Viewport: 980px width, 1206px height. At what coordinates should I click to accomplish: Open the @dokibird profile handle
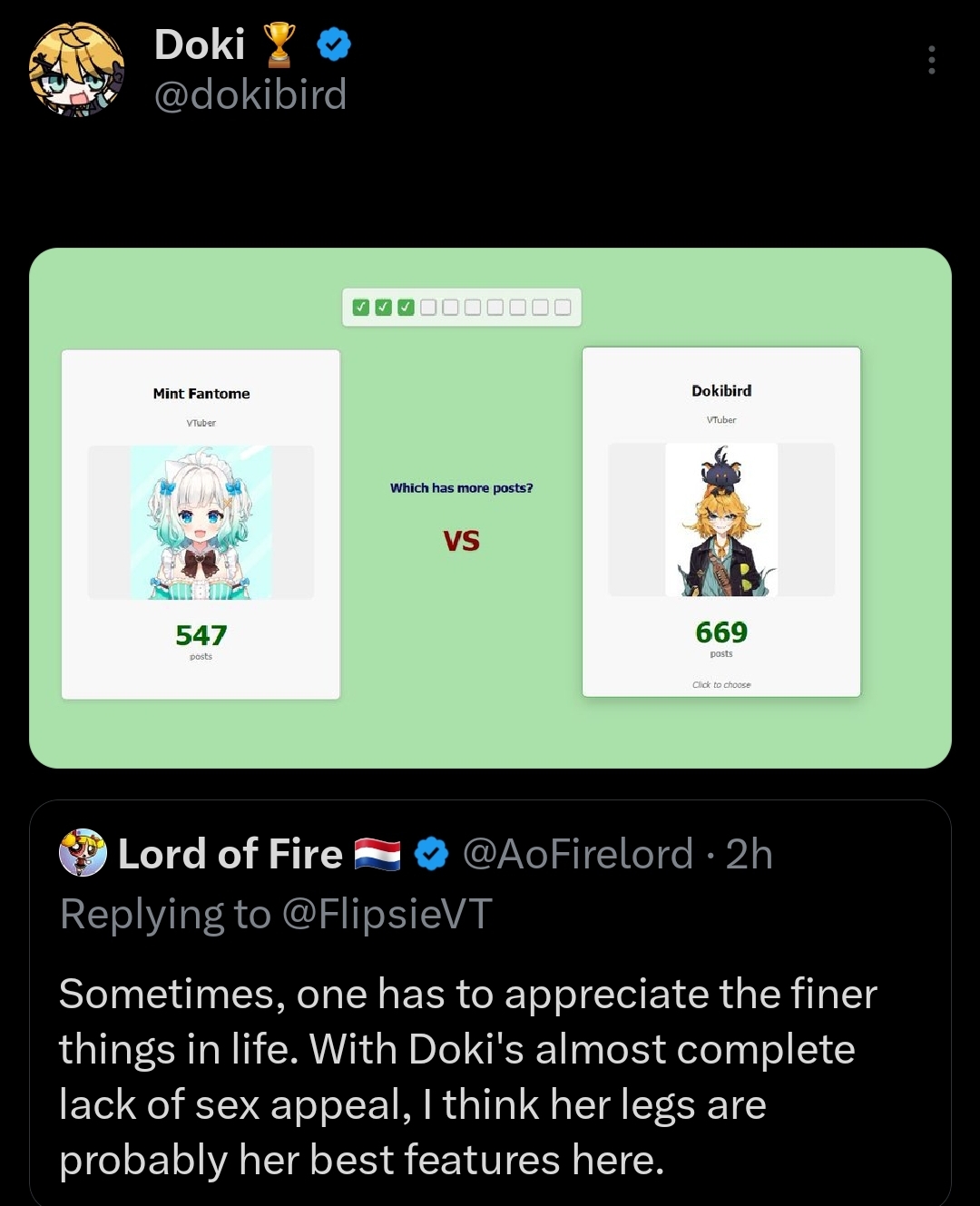click(250, 94)
